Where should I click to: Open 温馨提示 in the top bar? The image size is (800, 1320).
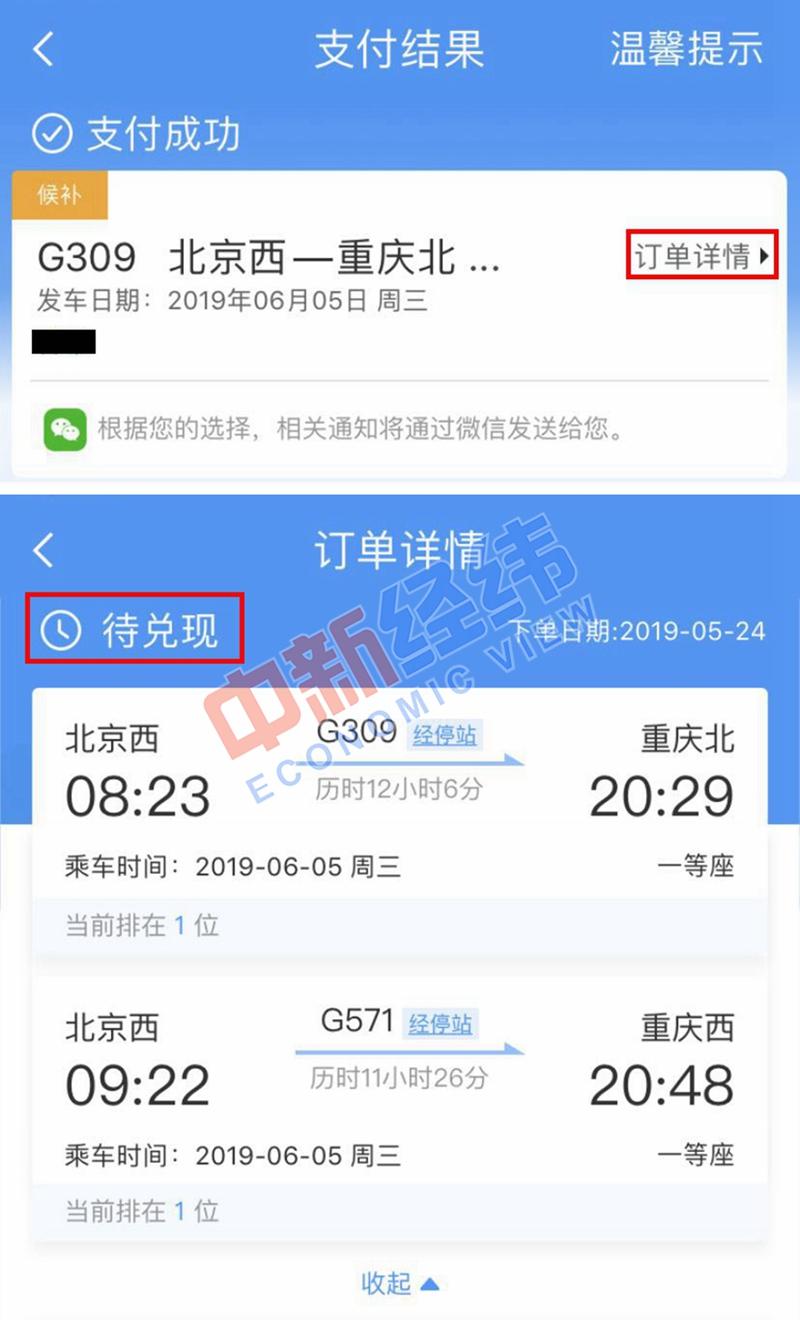coord(686,49)
